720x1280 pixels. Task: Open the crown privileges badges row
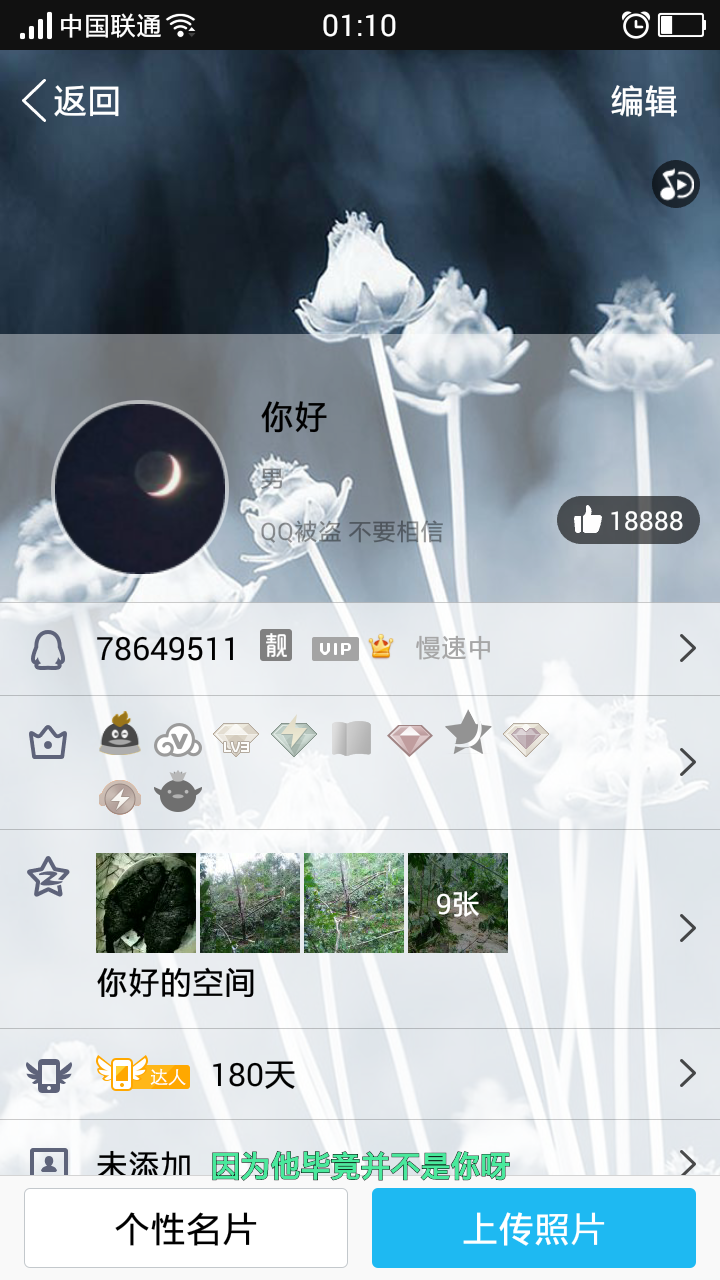pyautogui.click(x=360, y=763)
